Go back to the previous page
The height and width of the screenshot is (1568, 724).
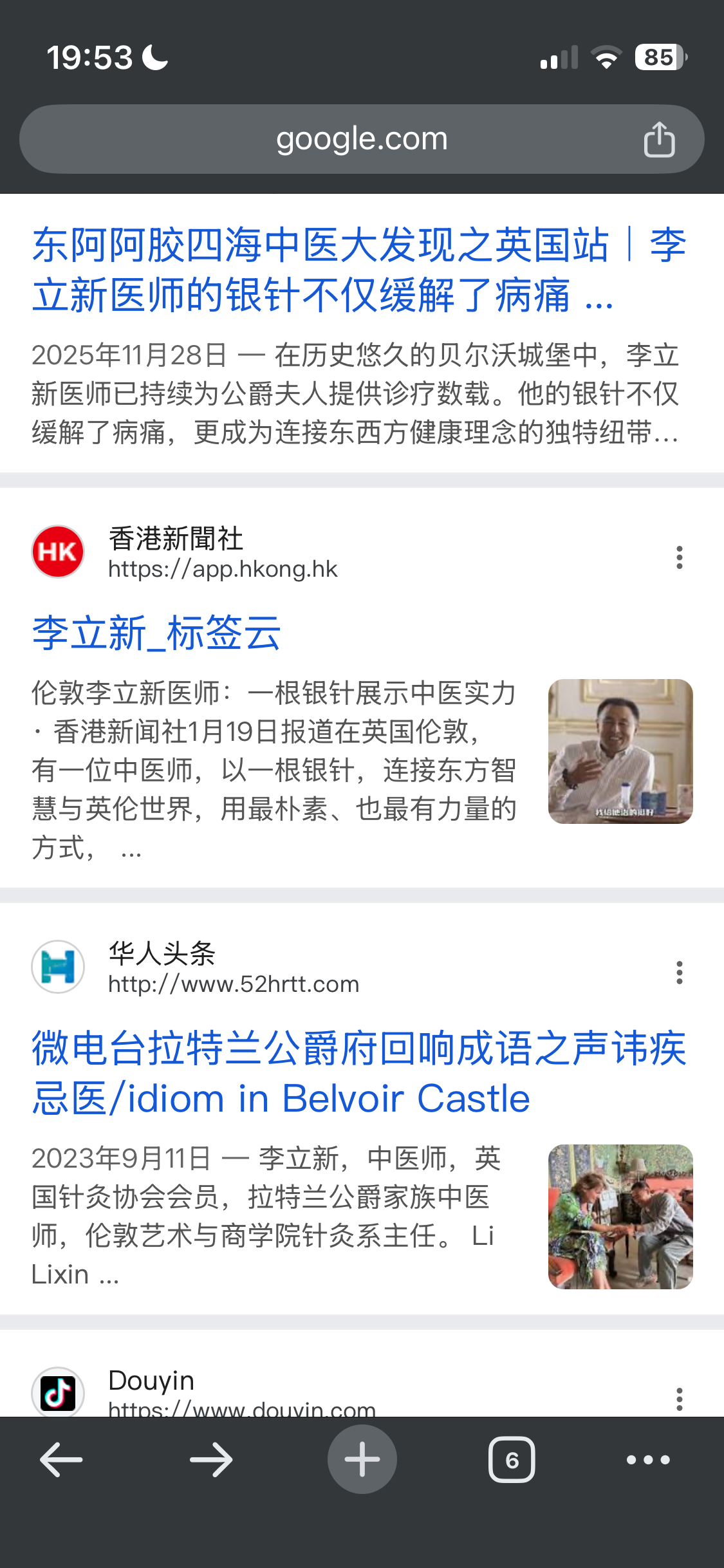tap(61, 1459)
